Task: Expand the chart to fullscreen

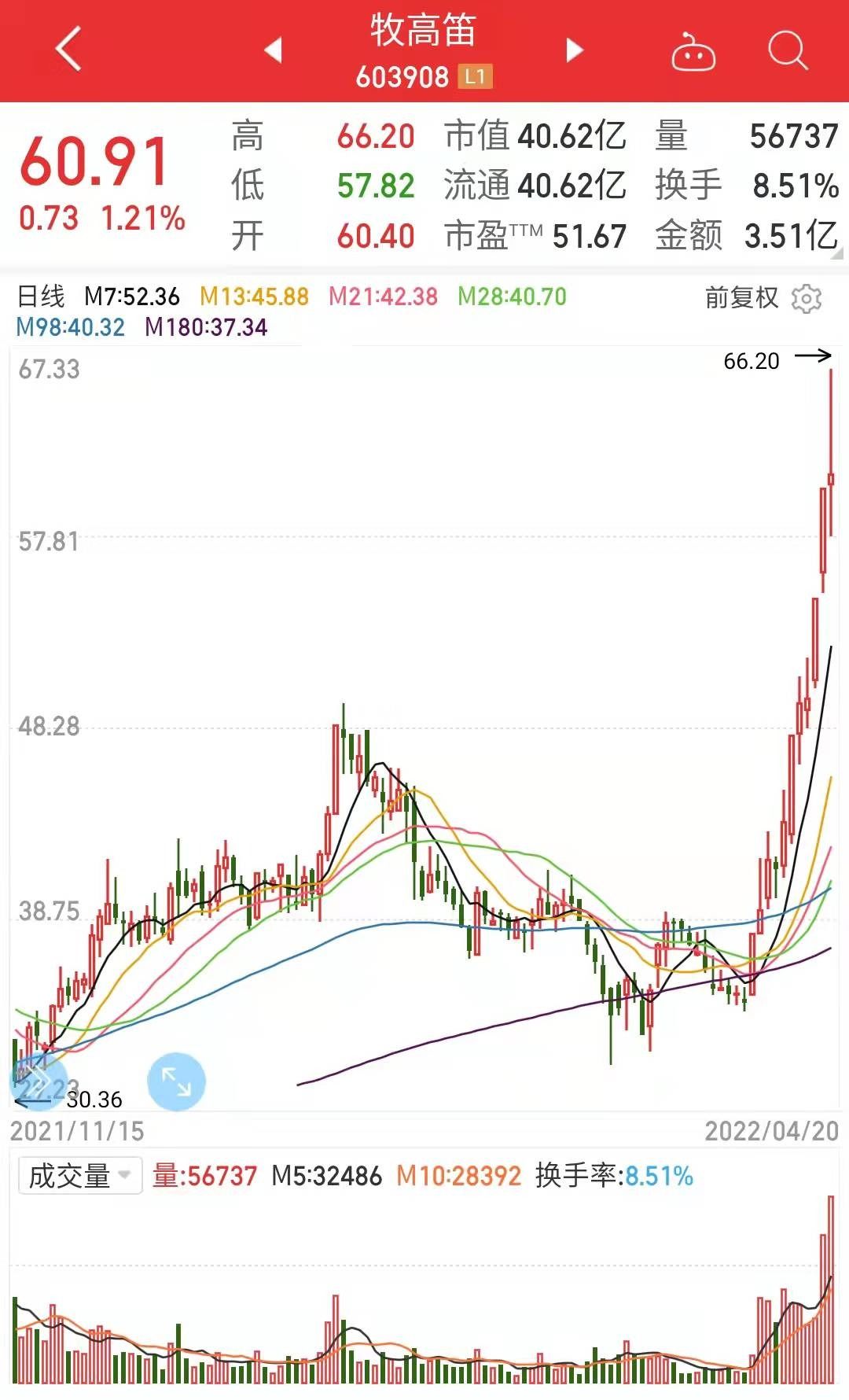Action: 176,1081
